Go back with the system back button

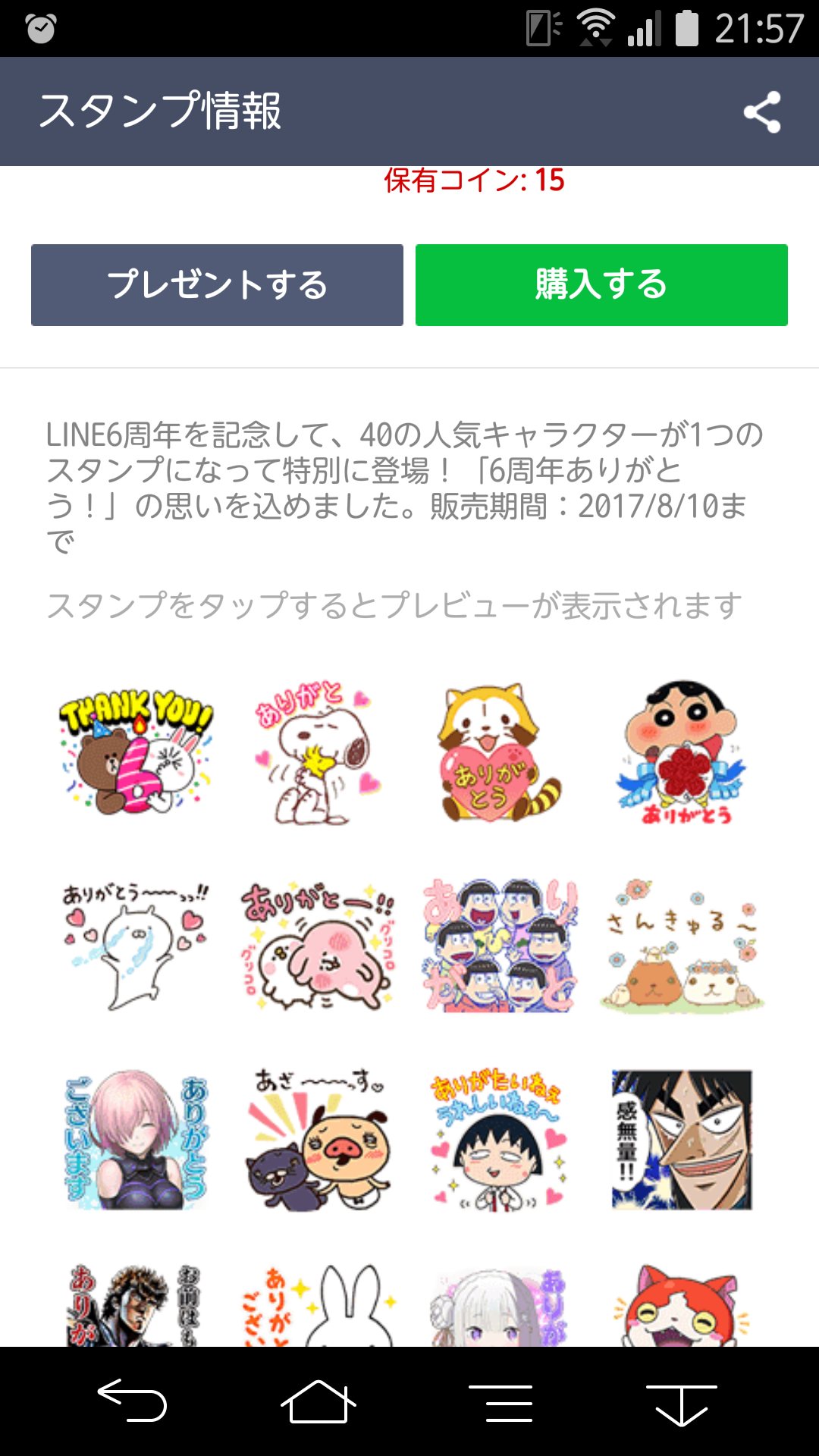tap(131, 1401)
